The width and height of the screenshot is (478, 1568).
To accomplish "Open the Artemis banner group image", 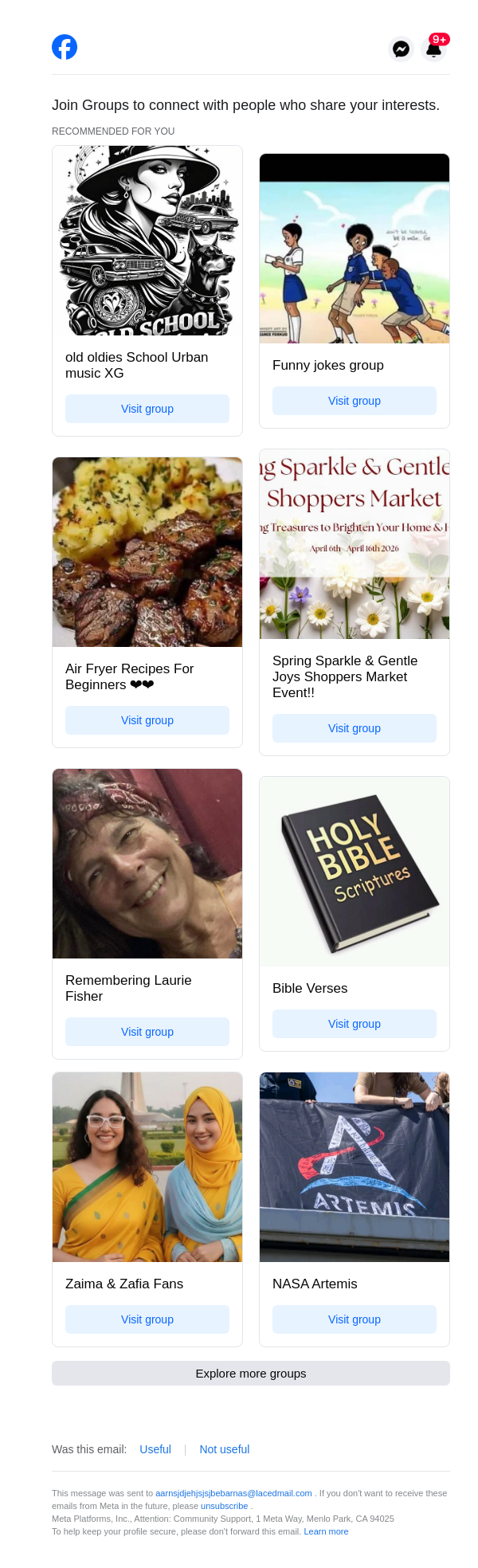I will (355, 1167).
